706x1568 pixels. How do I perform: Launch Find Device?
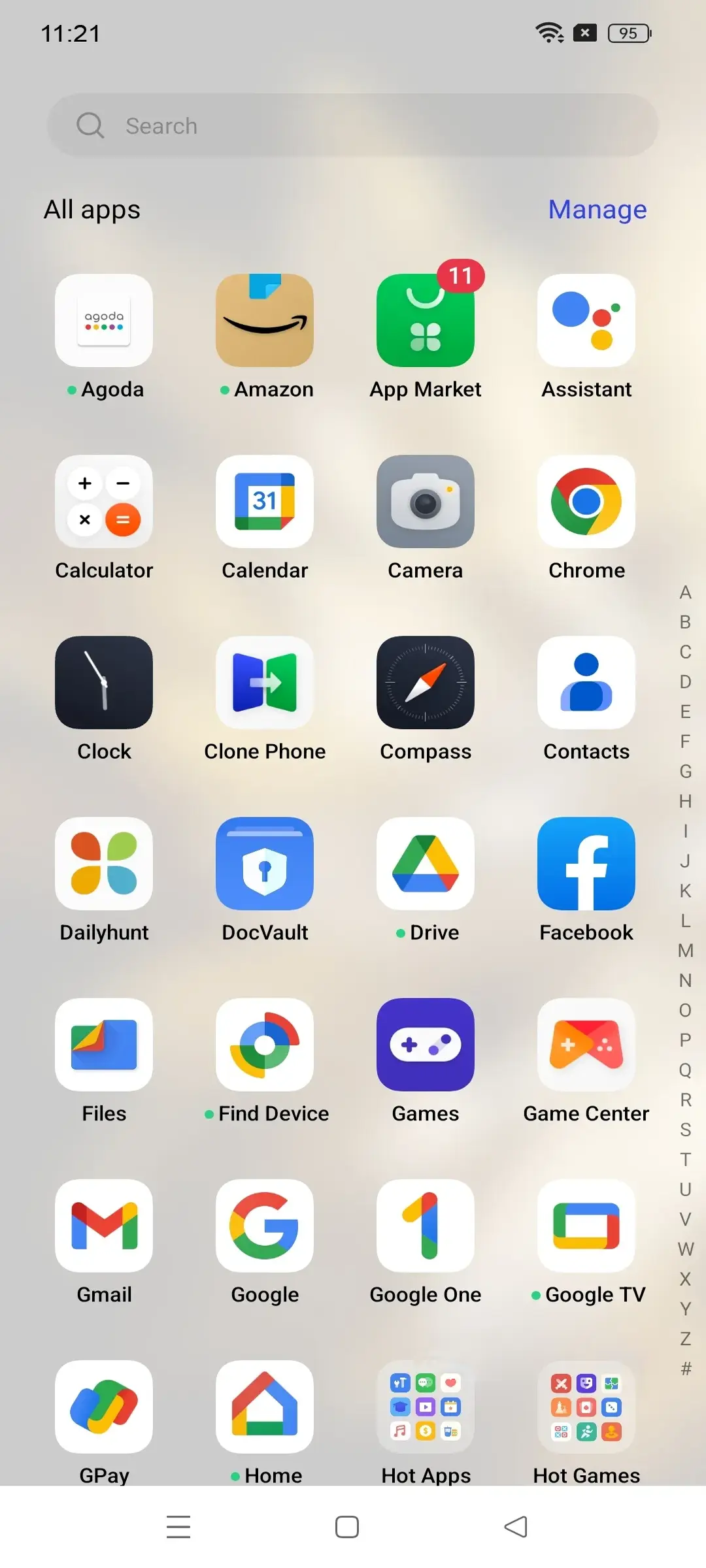point(265,1045)
